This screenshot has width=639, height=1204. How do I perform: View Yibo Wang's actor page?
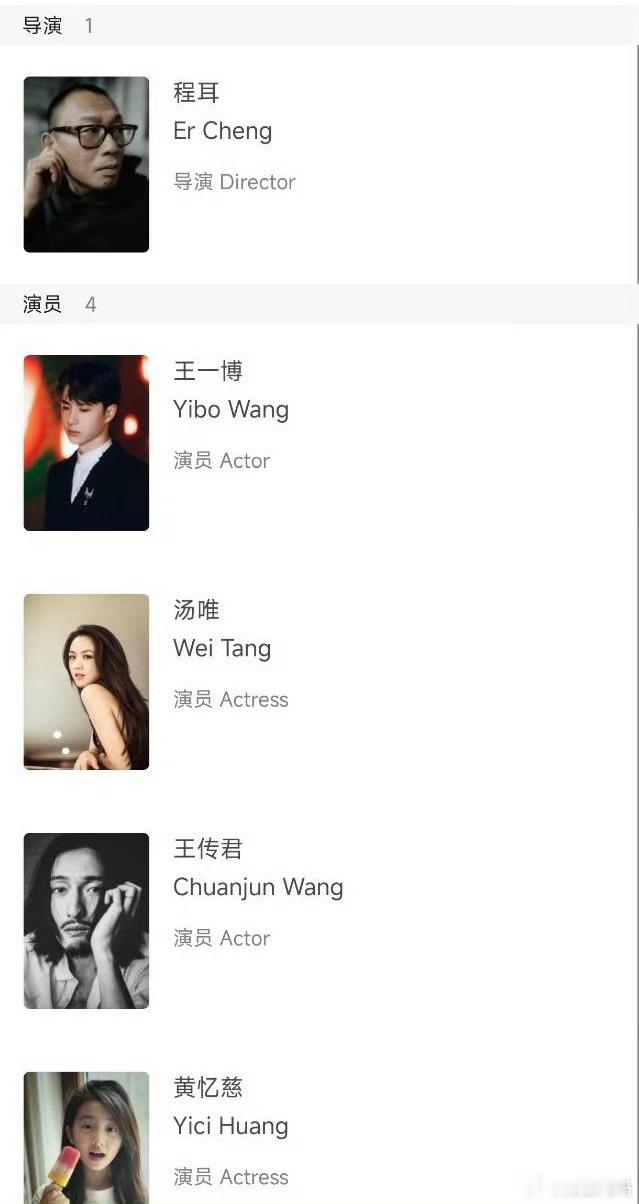231,410
